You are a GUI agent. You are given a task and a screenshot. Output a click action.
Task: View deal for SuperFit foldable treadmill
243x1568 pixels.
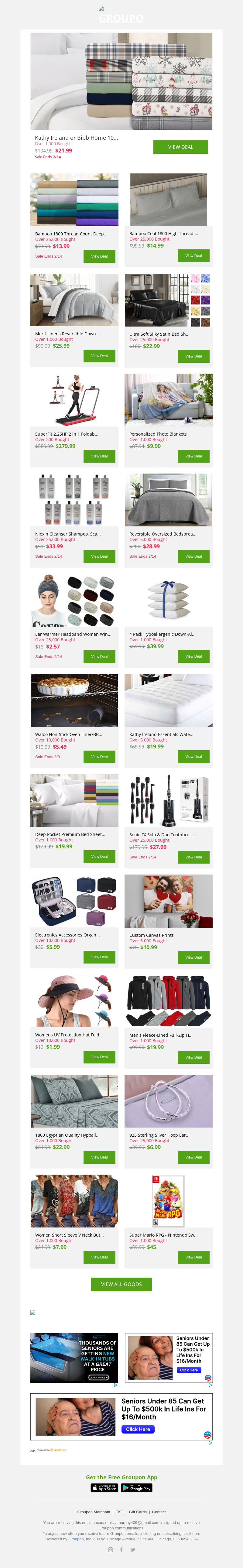pyautogui.click(x=99, y=456)
